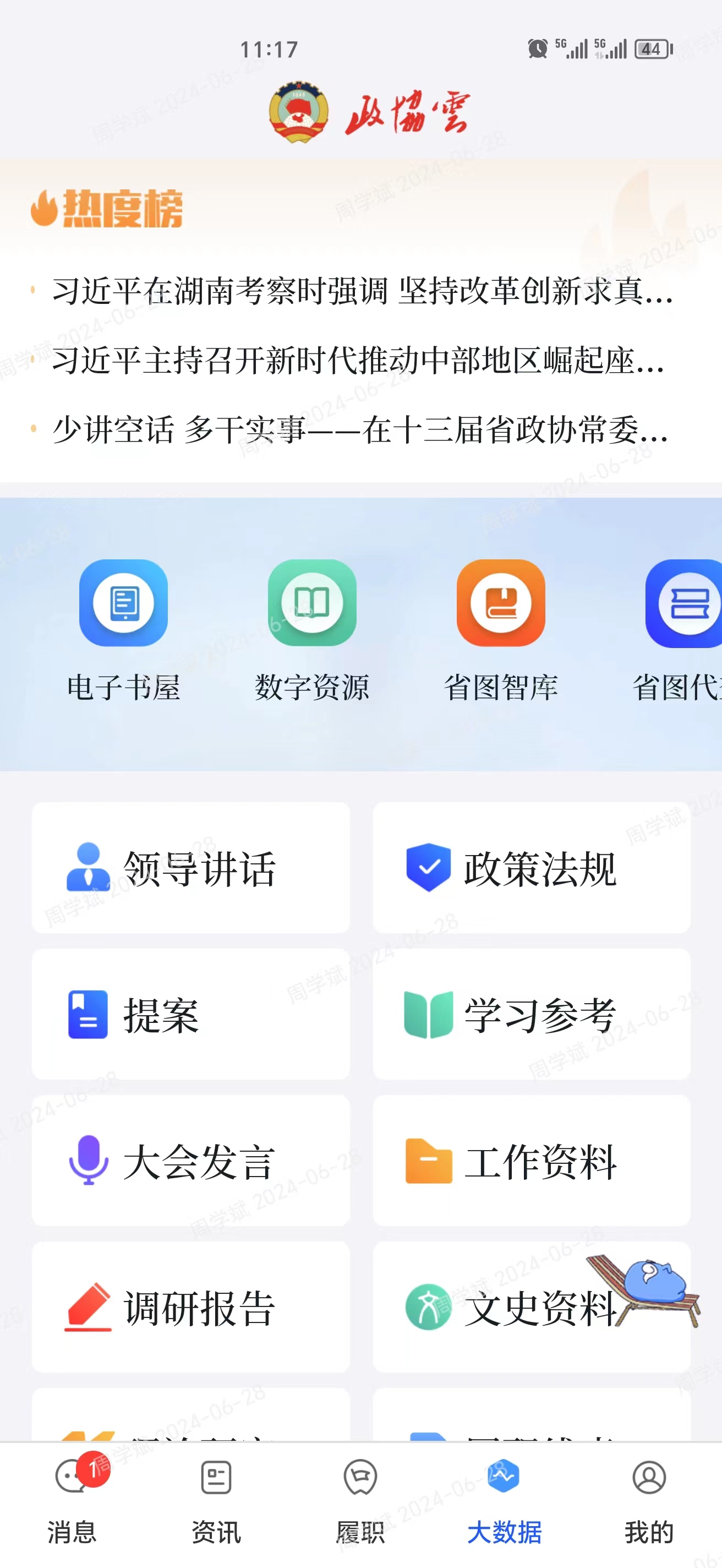Open the 调研报告 card

click(x=190, y=1307)
